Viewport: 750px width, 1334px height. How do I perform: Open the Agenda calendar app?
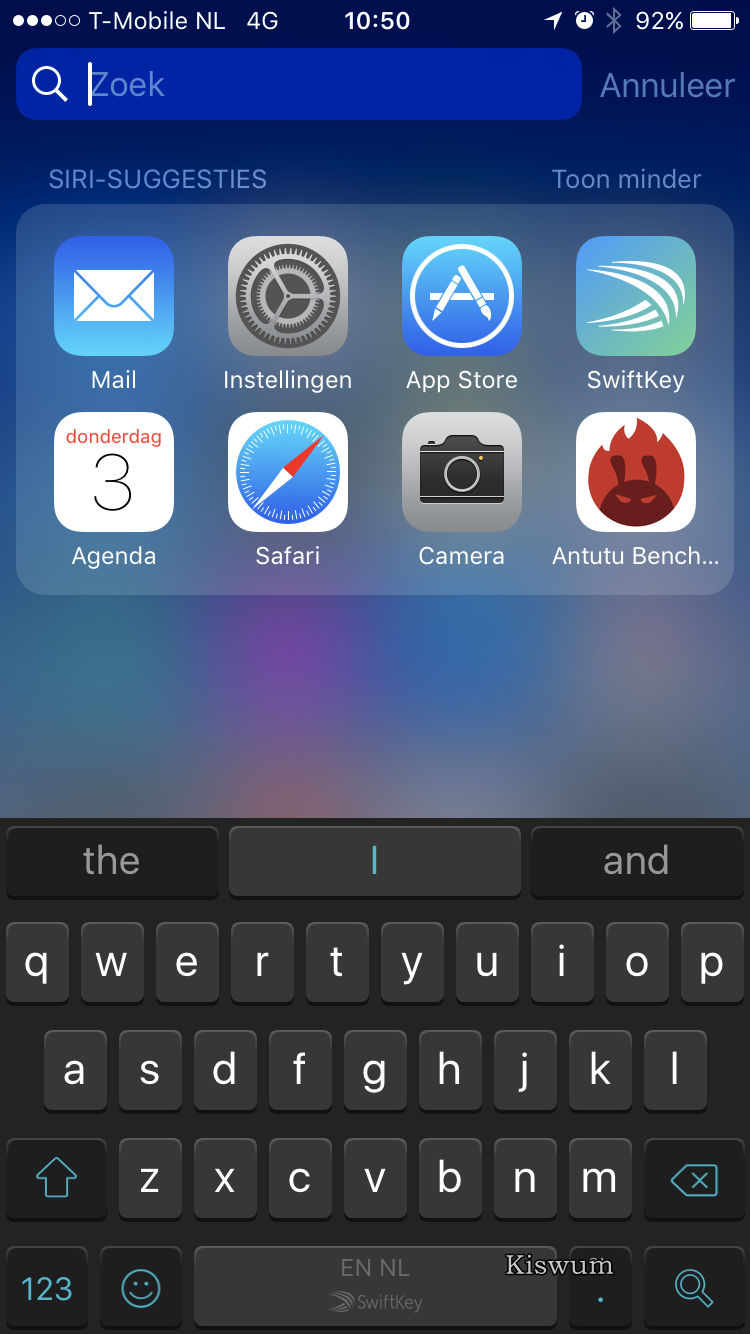pos(114,472)
